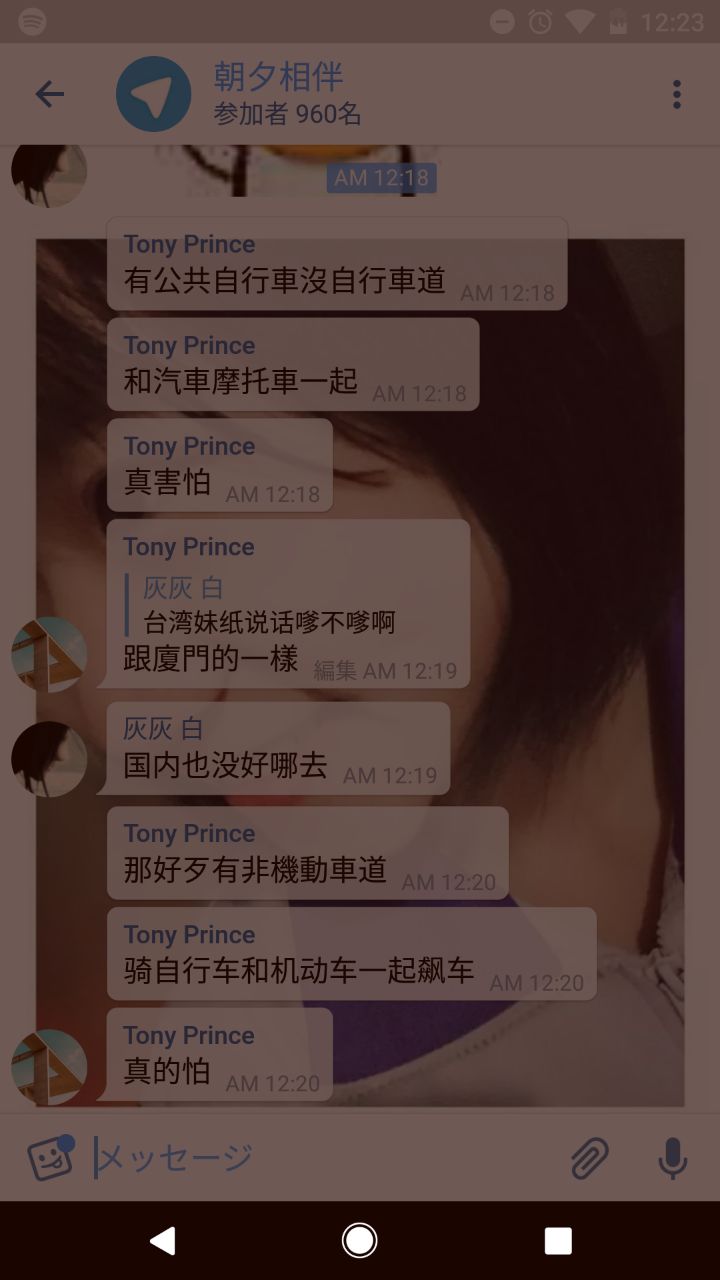Image resolution: width=720 pixels, height=1280 pixels.
Task: Open sender avatar beside 国内也没好哪去 message
Action: click(49, 758)
